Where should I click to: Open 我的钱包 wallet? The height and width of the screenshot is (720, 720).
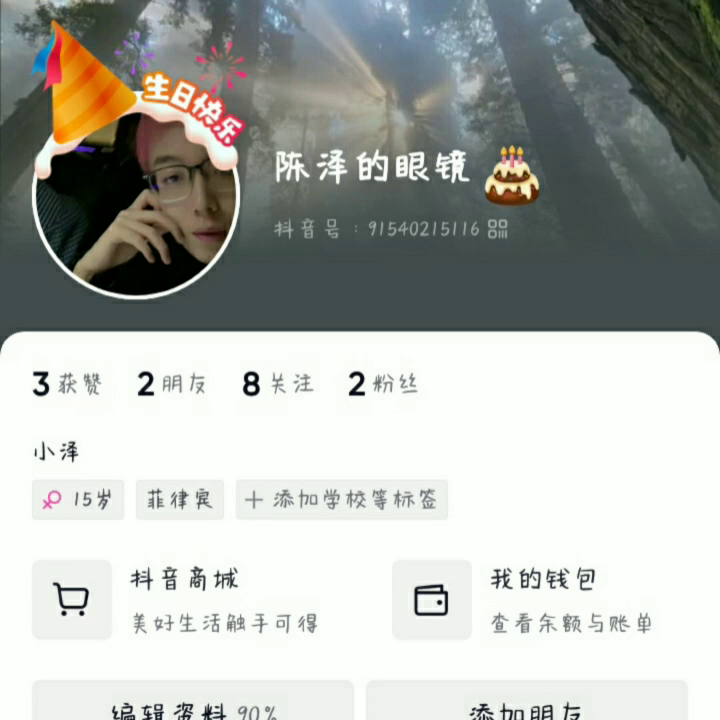click(540, 599)
